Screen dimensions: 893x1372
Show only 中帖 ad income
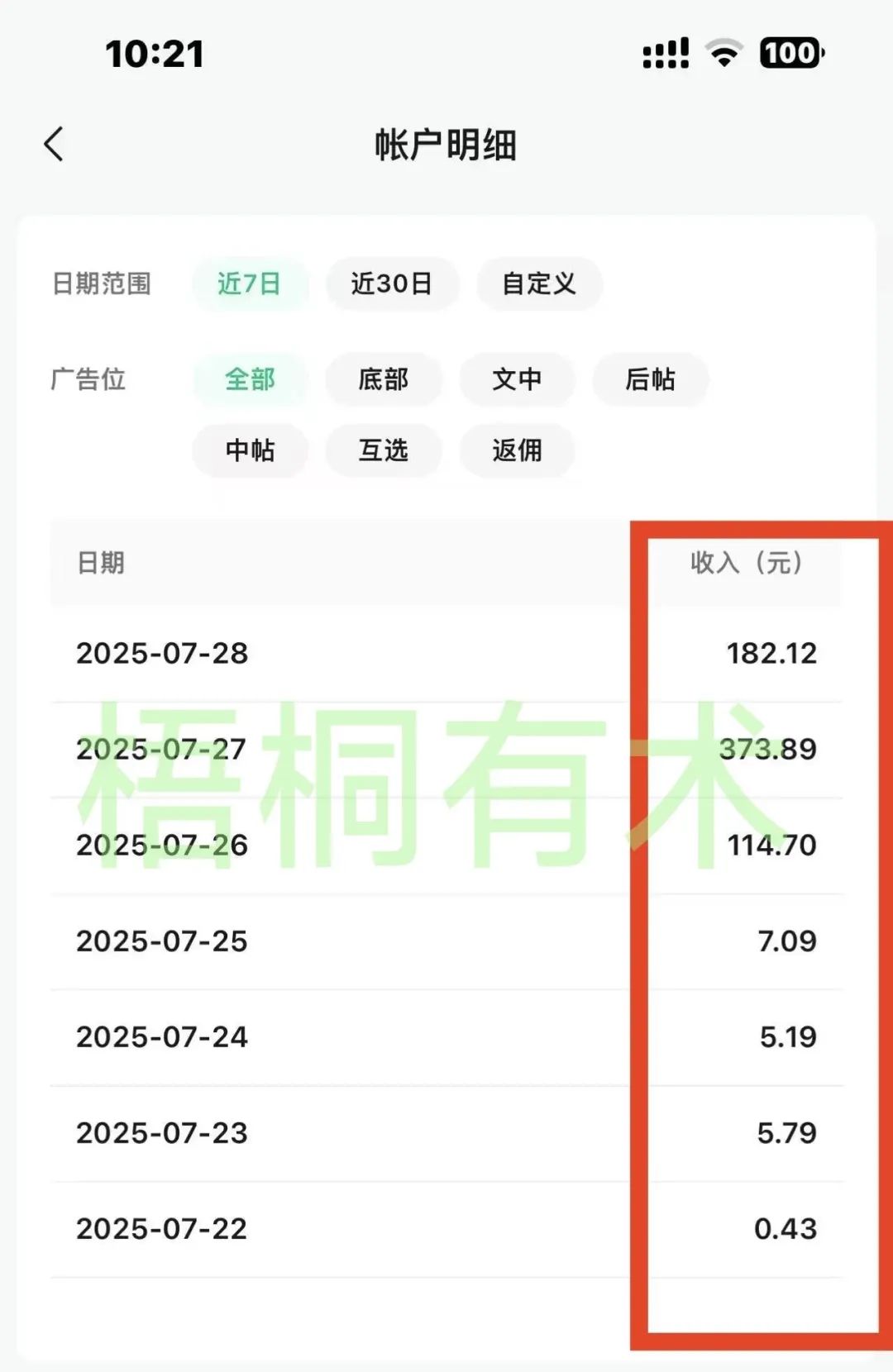click(x=250, y=450)
